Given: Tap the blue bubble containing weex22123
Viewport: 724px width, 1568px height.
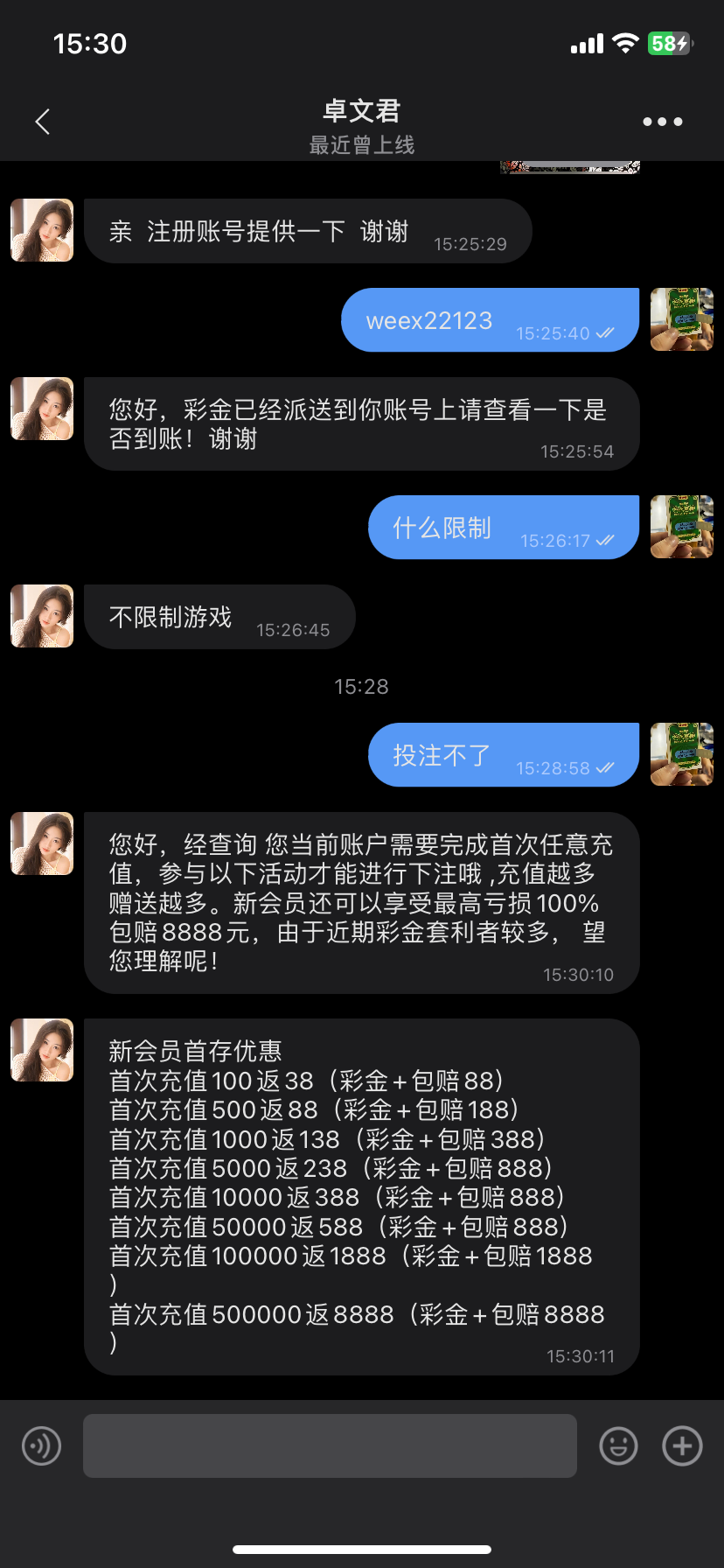Looking at the screenshot, I should click(x=490, y=319).
